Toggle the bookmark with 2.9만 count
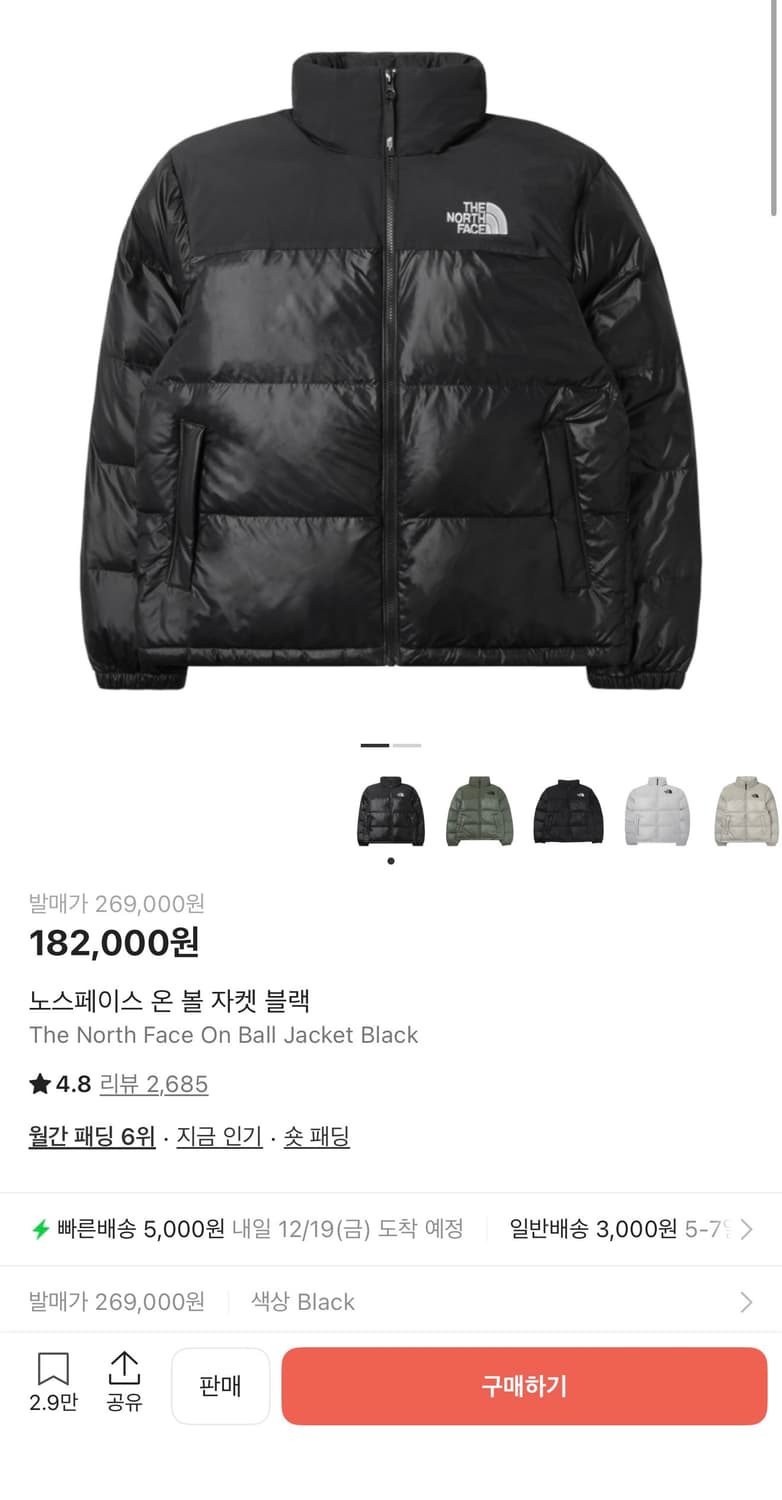Viewport: 782px width, 1500px height. (55, 1386)
